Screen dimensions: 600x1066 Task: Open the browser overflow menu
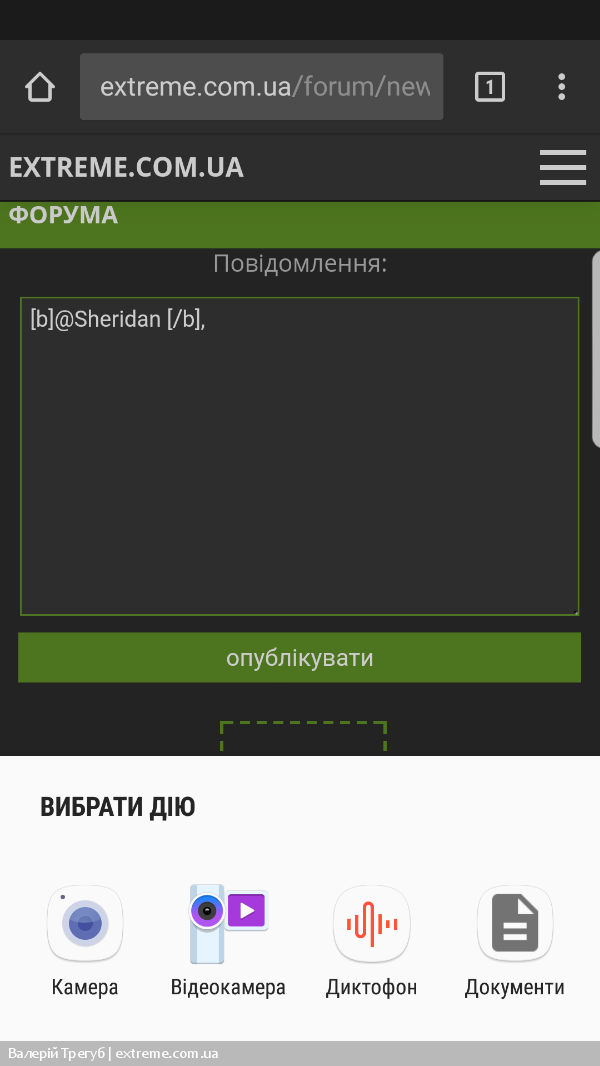561,87
